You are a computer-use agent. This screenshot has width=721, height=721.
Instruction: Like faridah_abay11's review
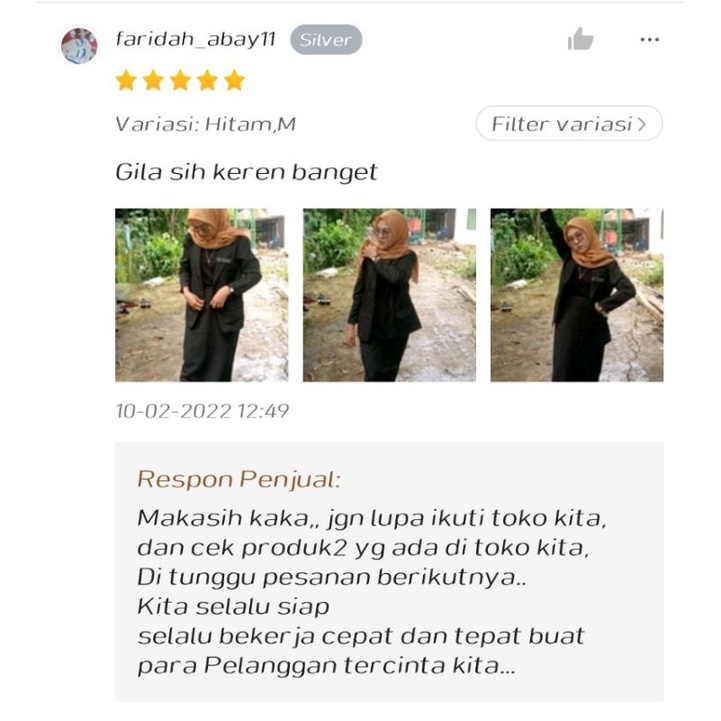[x=580, y=39]
